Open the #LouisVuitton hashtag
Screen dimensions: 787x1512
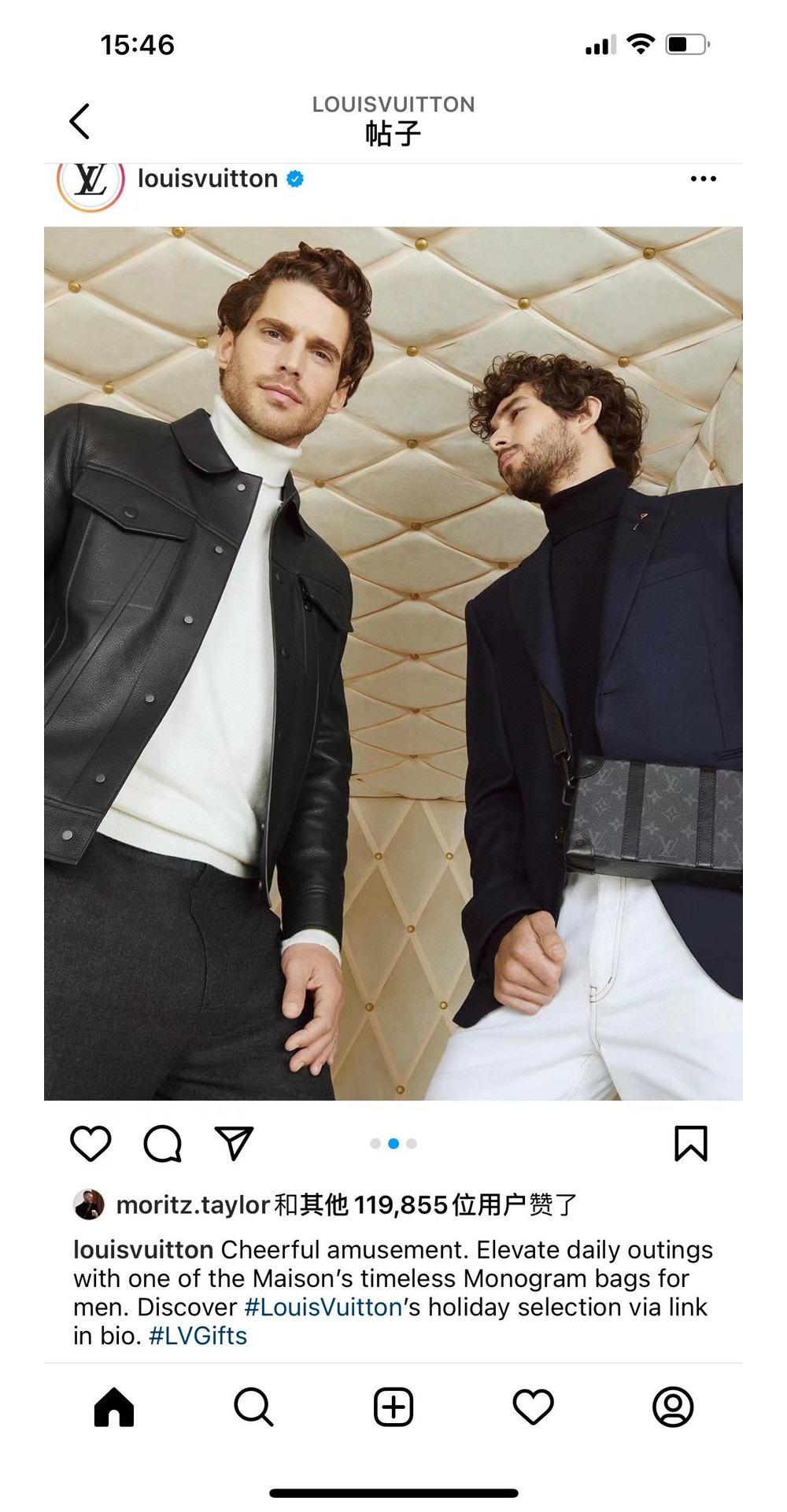click(x=323, y=1307)
